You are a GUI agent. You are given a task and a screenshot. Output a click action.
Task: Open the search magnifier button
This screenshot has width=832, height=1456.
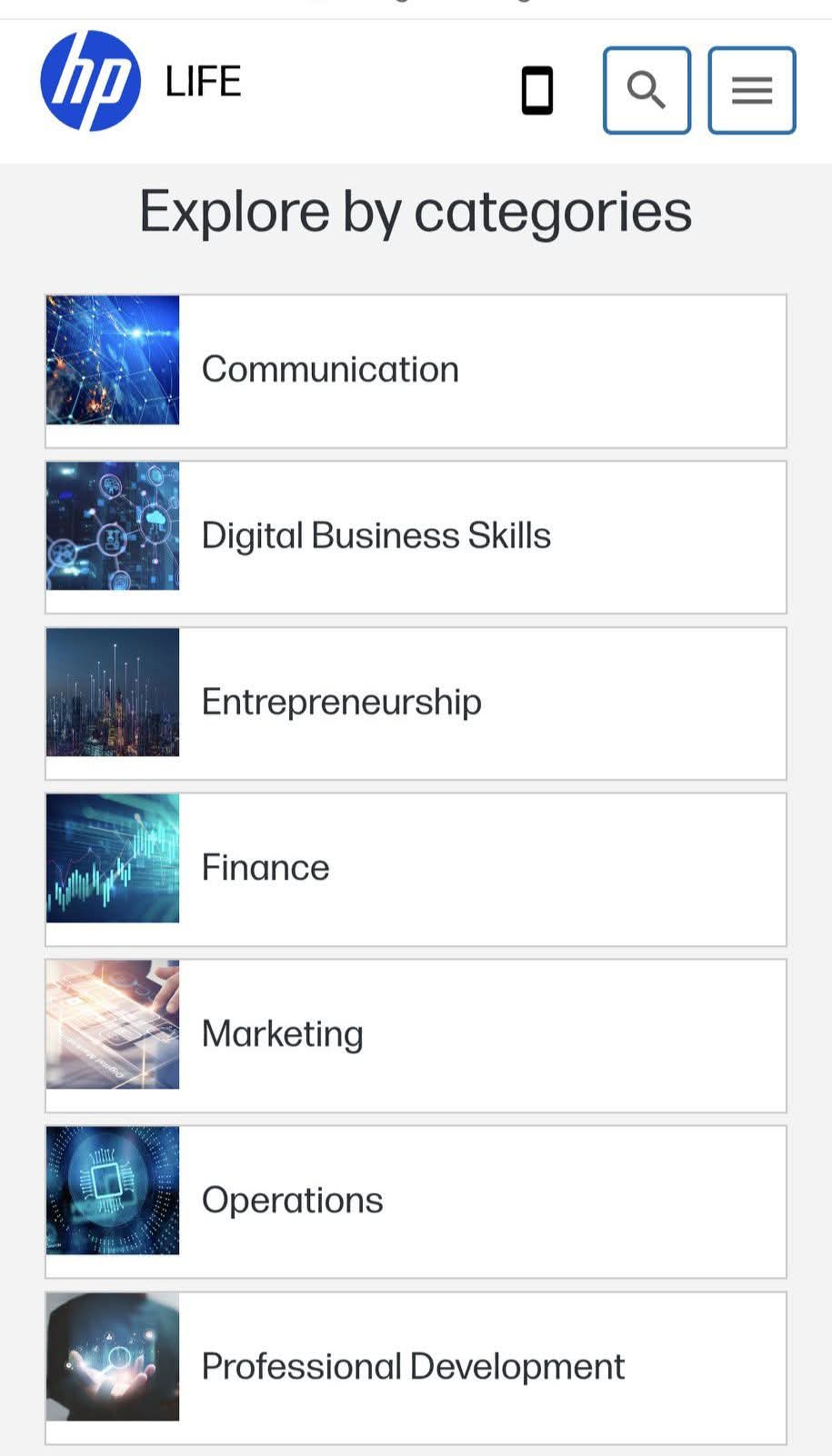[x=647, y=90]
